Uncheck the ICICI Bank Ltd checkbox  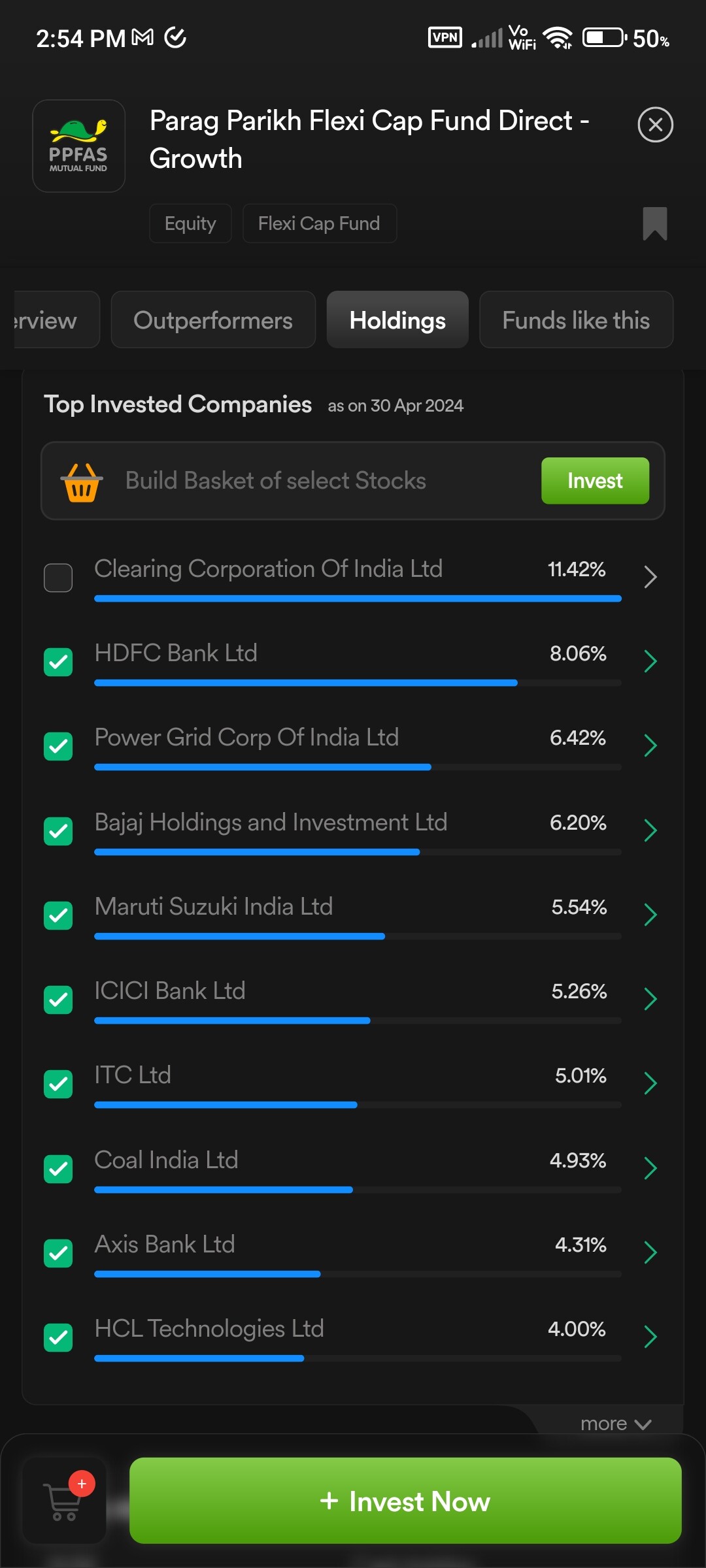pyautogui.click(x=58, y=1000)
